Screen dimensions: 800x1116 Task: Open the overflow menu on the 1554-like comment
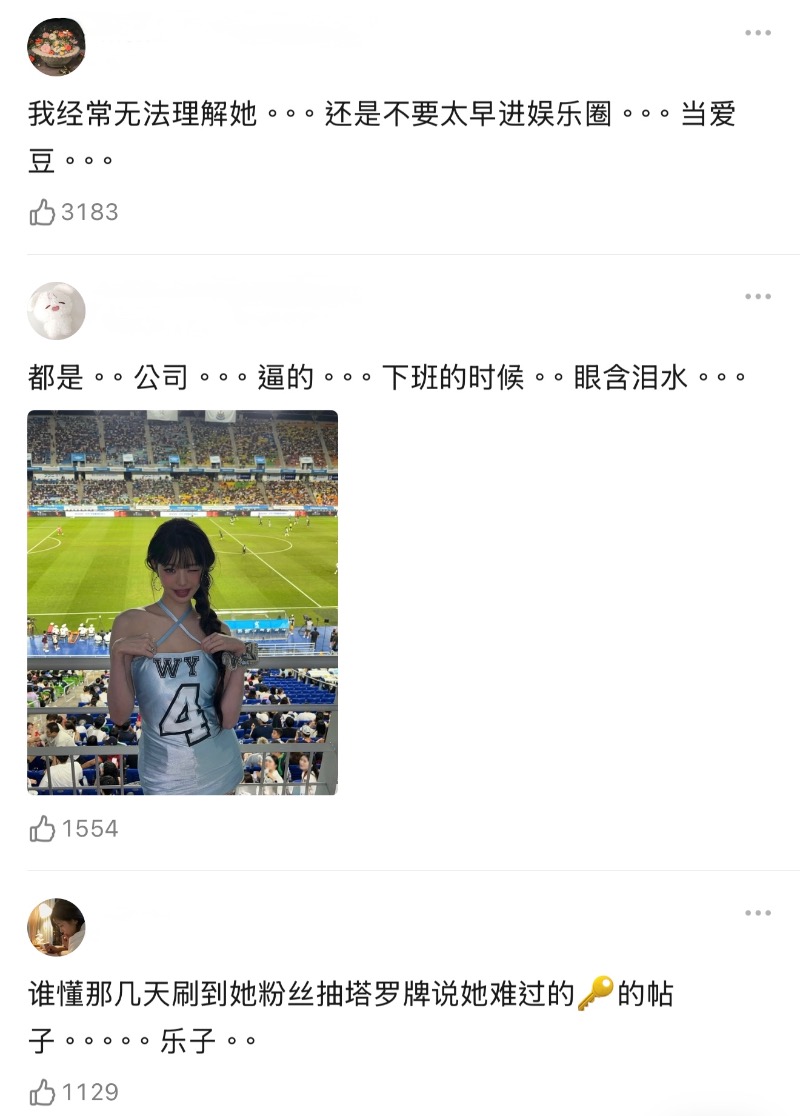(757, 297)
